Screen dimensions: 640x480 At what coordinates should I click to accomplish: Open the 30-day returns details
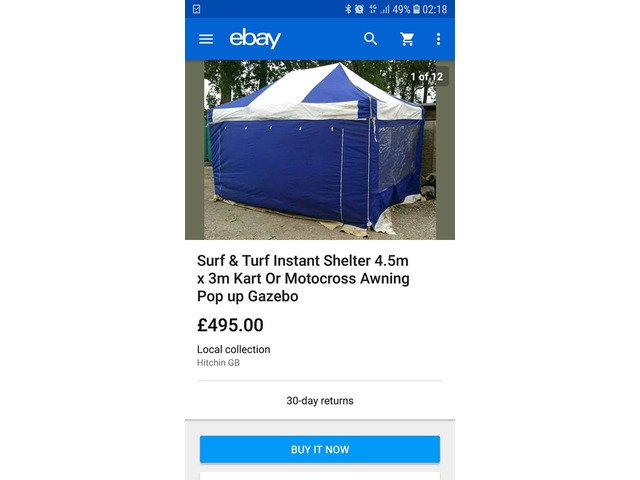pyautogui.click(x=320, y=401)
